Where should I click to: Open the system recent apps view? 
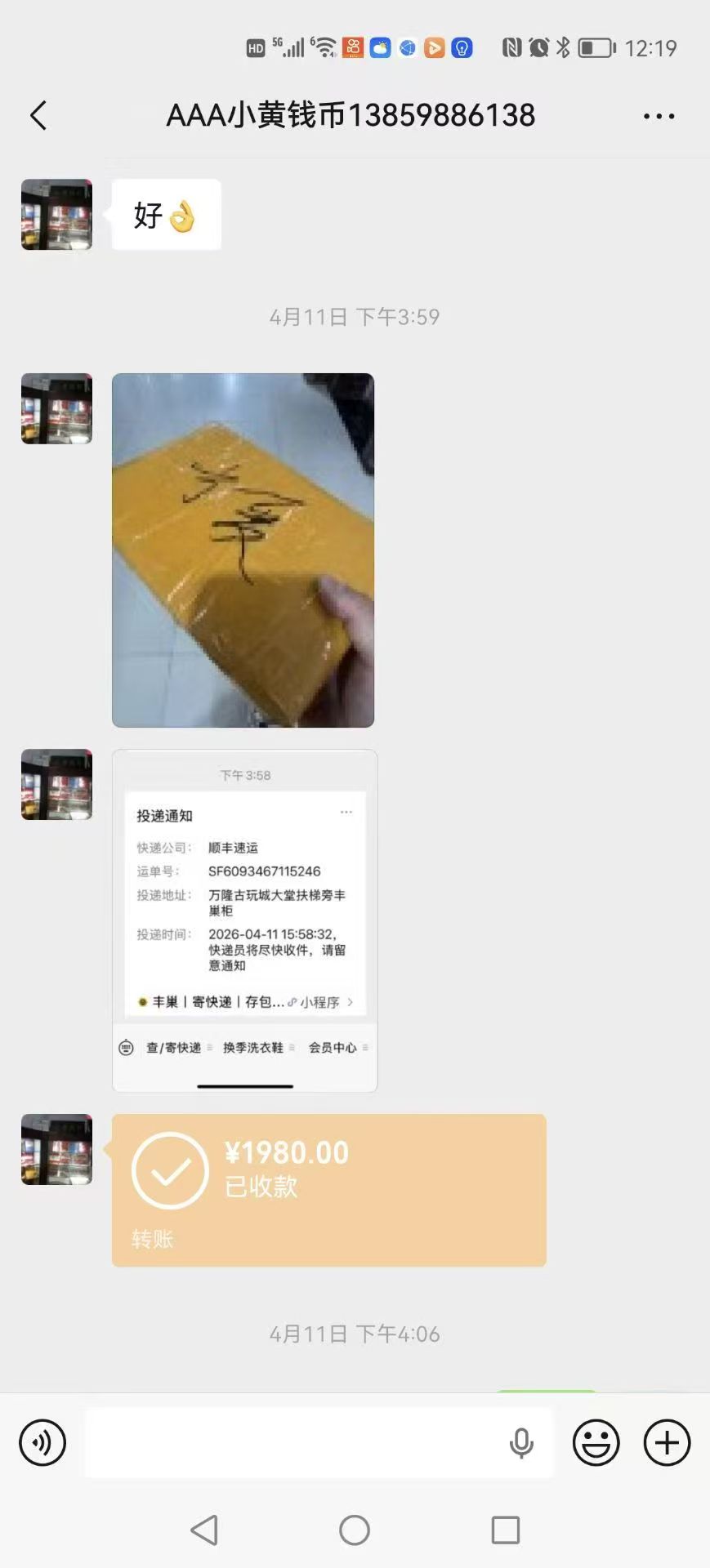[x=505, y=1530]
